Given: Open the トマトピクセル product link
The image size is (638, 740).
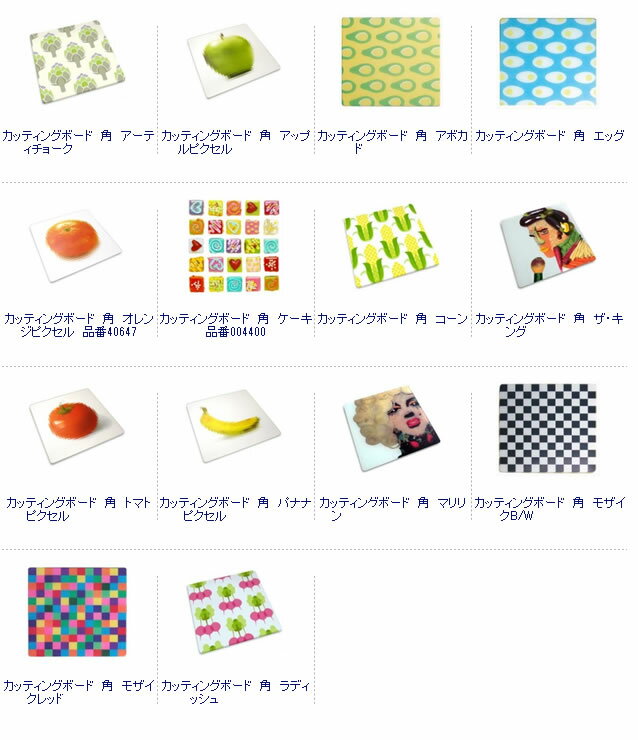Looking at the screenshot, I should pos(78,509).
